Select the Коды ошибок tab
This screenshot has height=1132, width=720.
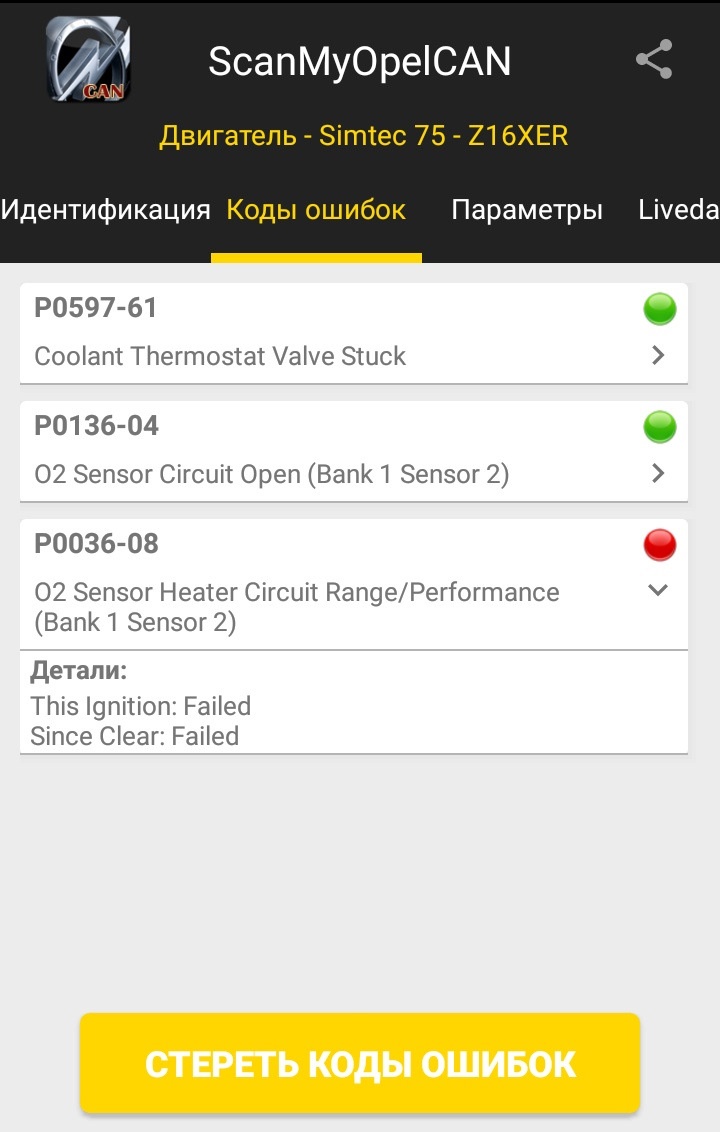[316, 210]
